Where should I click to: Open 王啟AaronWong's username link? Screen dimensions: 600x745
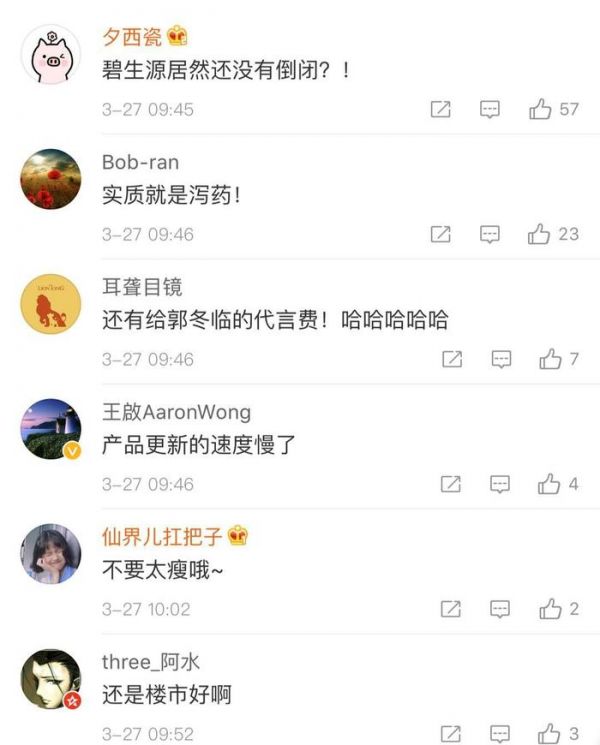tap(176, 412)
